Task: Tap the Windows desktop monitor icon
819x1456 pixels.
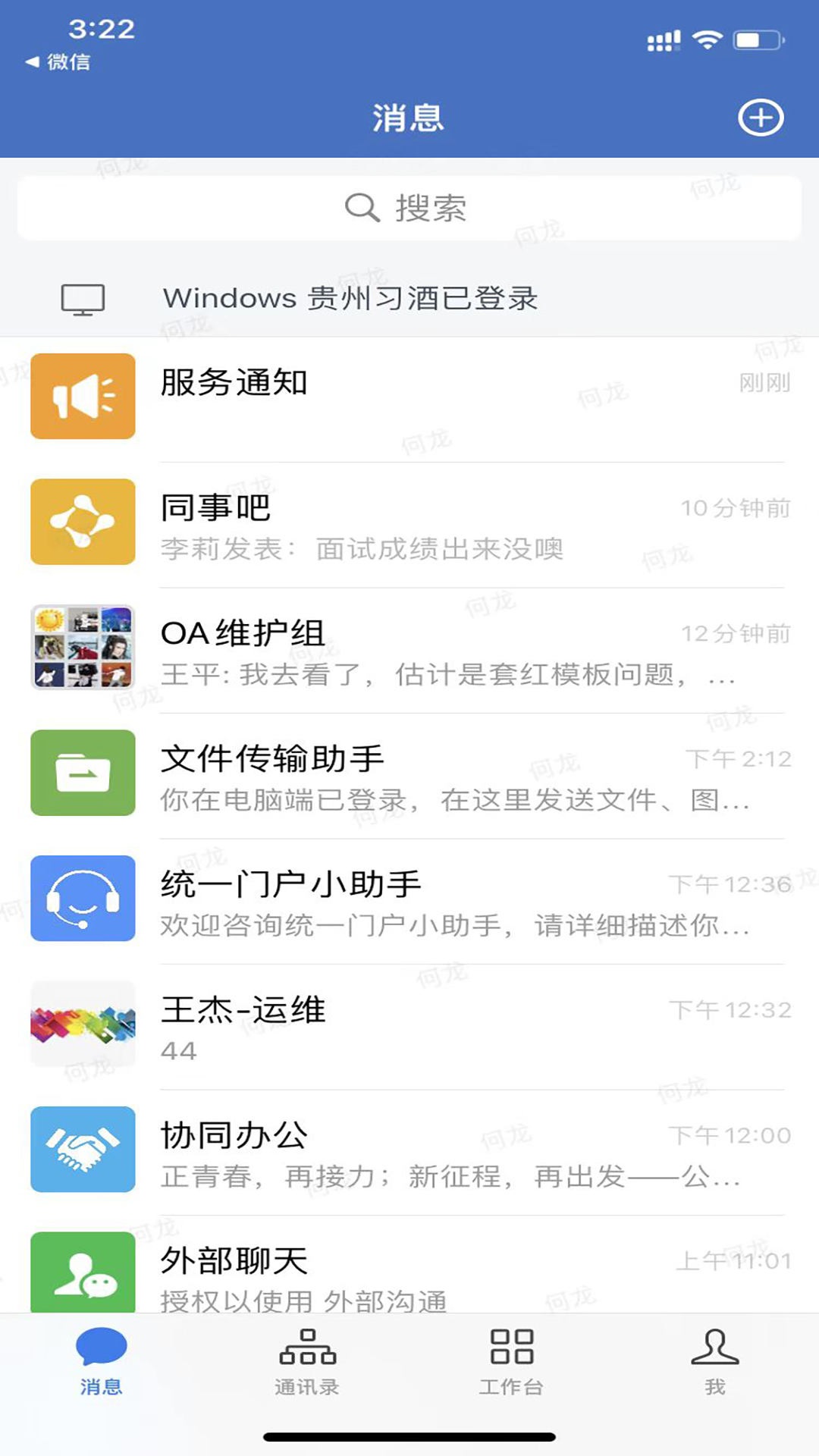Action: 82,298
